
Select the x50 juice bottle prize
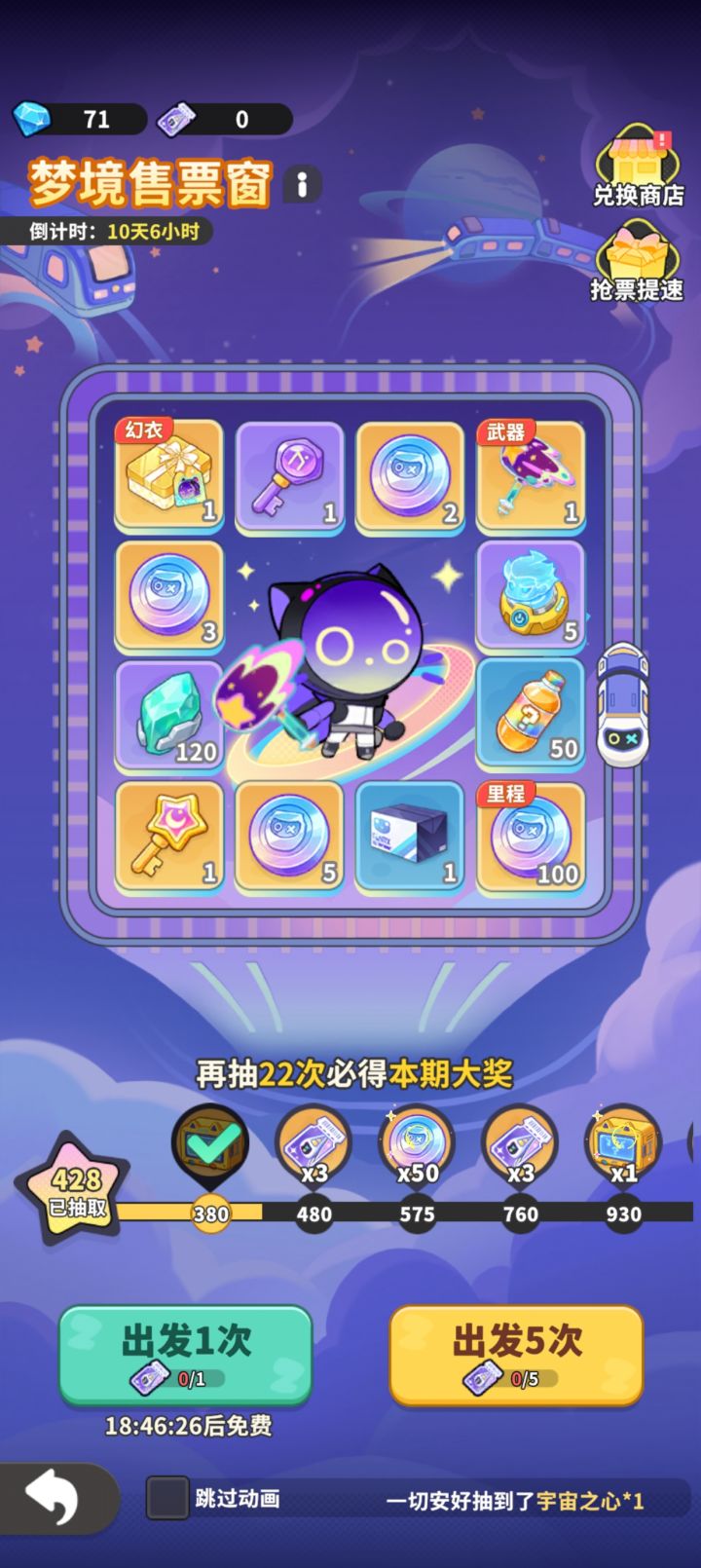(x=531, y=716)
